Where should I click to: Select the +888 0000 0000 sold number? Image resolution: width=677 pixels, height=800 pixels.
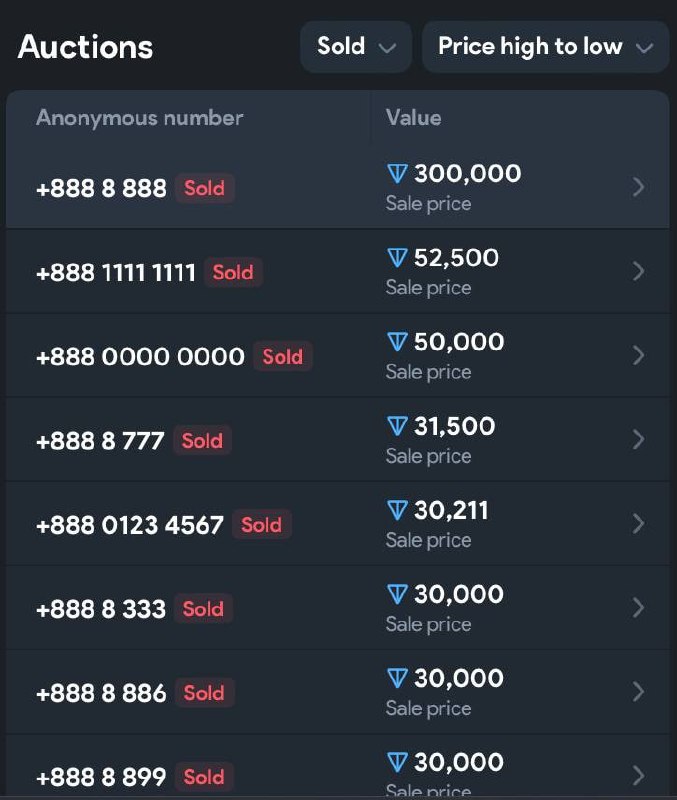[337, 356]
